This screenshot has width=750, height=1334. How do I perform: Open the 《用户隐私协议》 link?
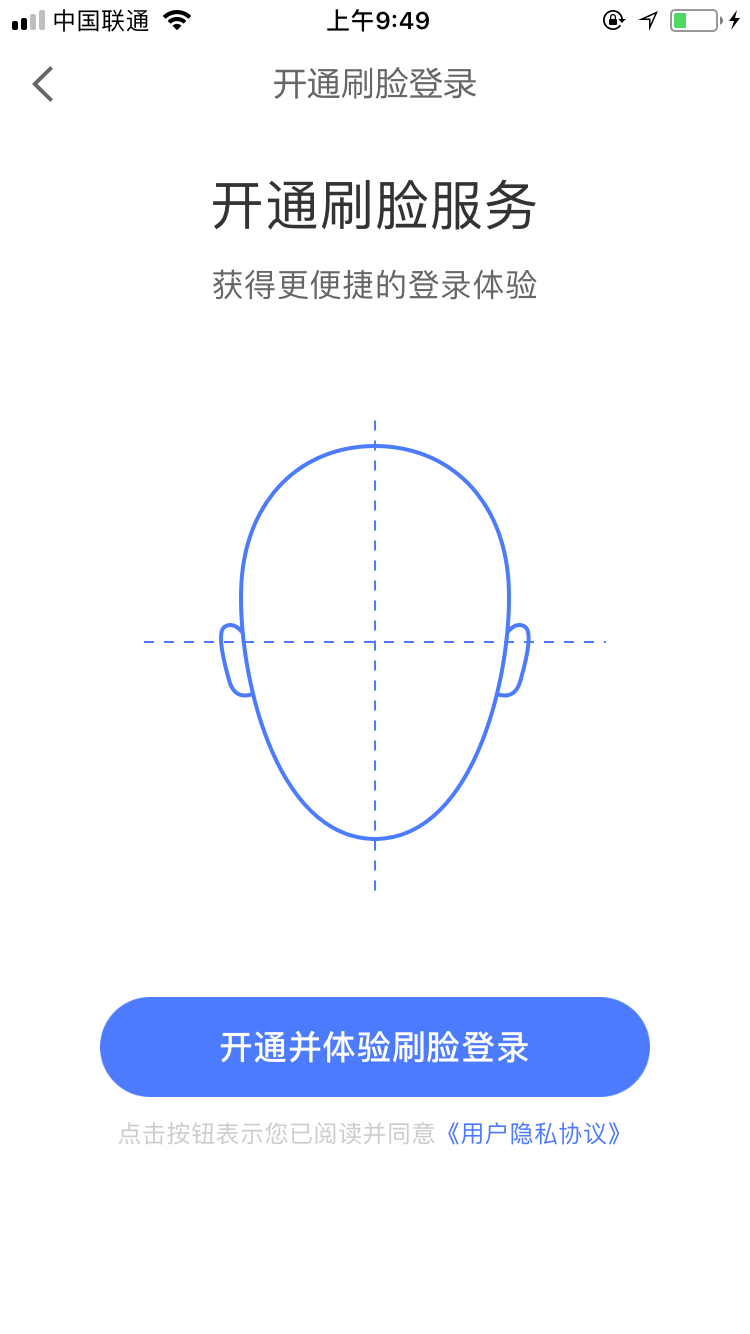tap(535, 1133)
